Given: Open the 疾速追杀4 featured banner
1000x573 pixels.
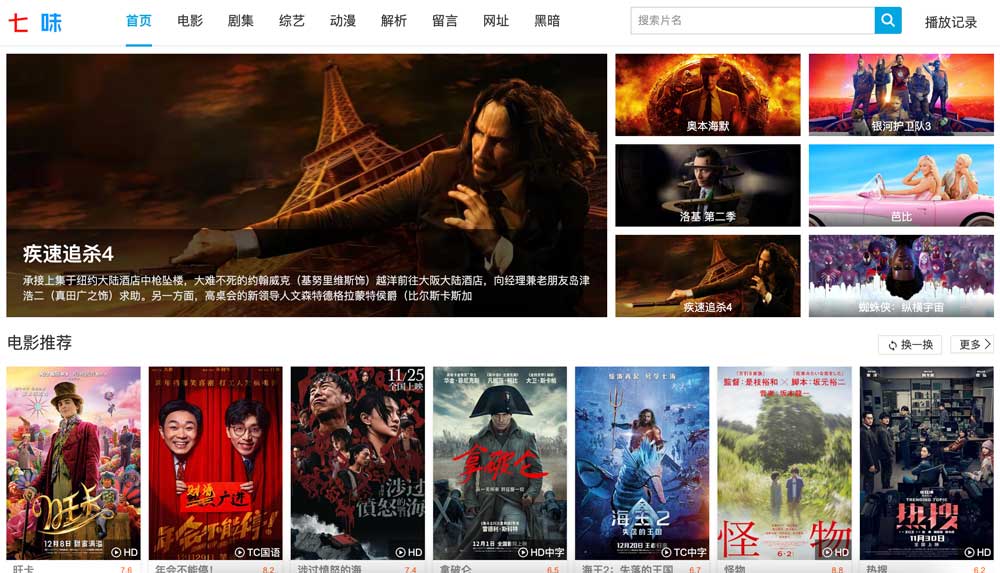Looking at the screenshot, I should pyautogui.click(x=306, y=185).
